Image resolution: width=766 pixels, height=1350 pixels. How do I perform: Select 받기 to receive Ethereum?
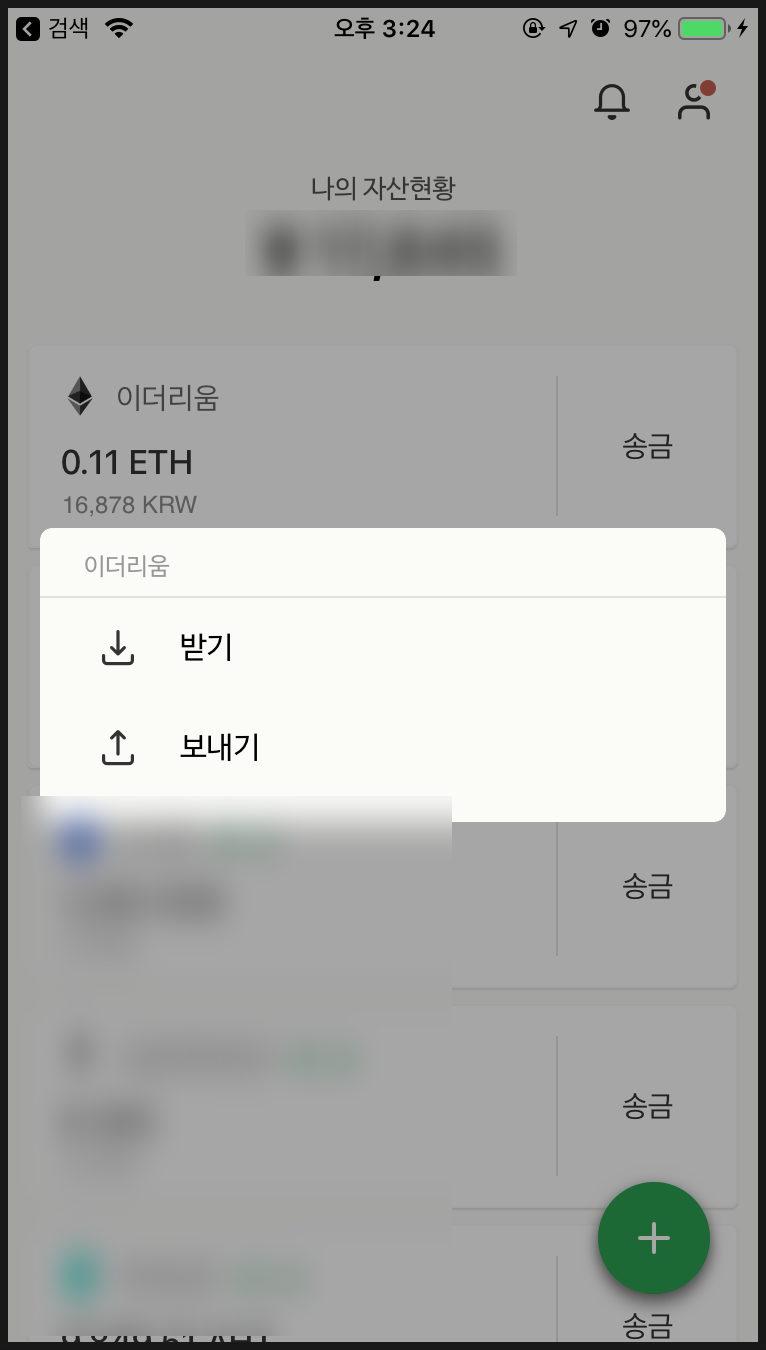(207, 647)
